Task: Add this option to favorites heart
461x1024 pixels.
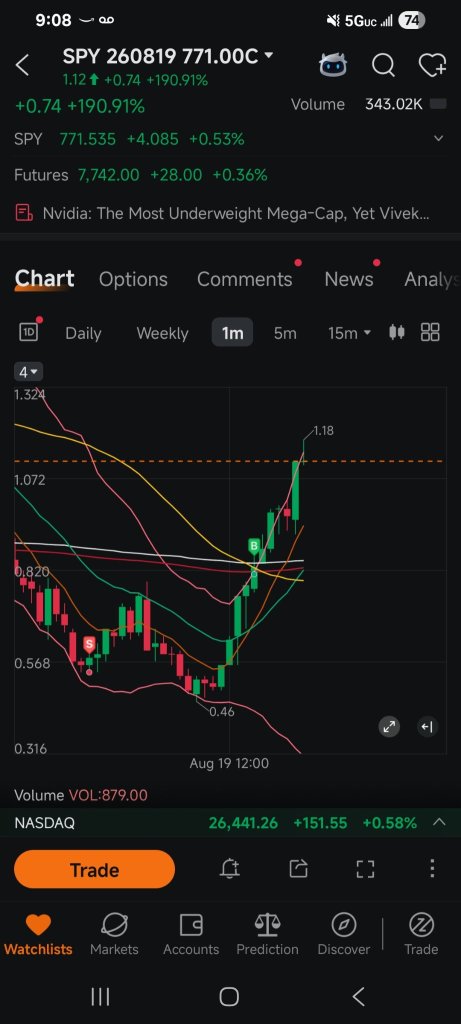Action: pyautogui.click(x=432, y=65)
